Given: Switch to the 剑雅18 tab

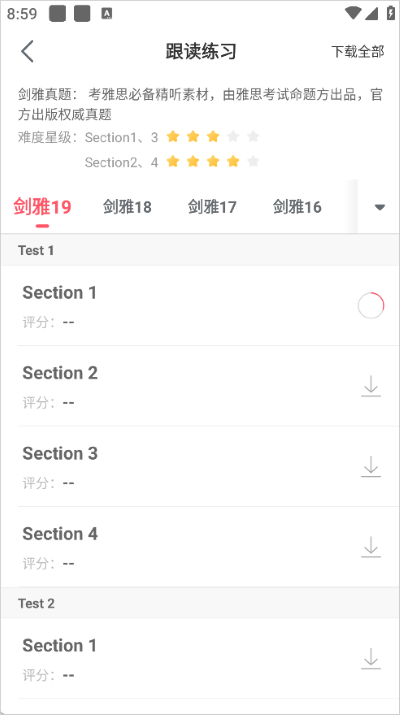Looking at the screenshot, I should click(x=127, y=207).
